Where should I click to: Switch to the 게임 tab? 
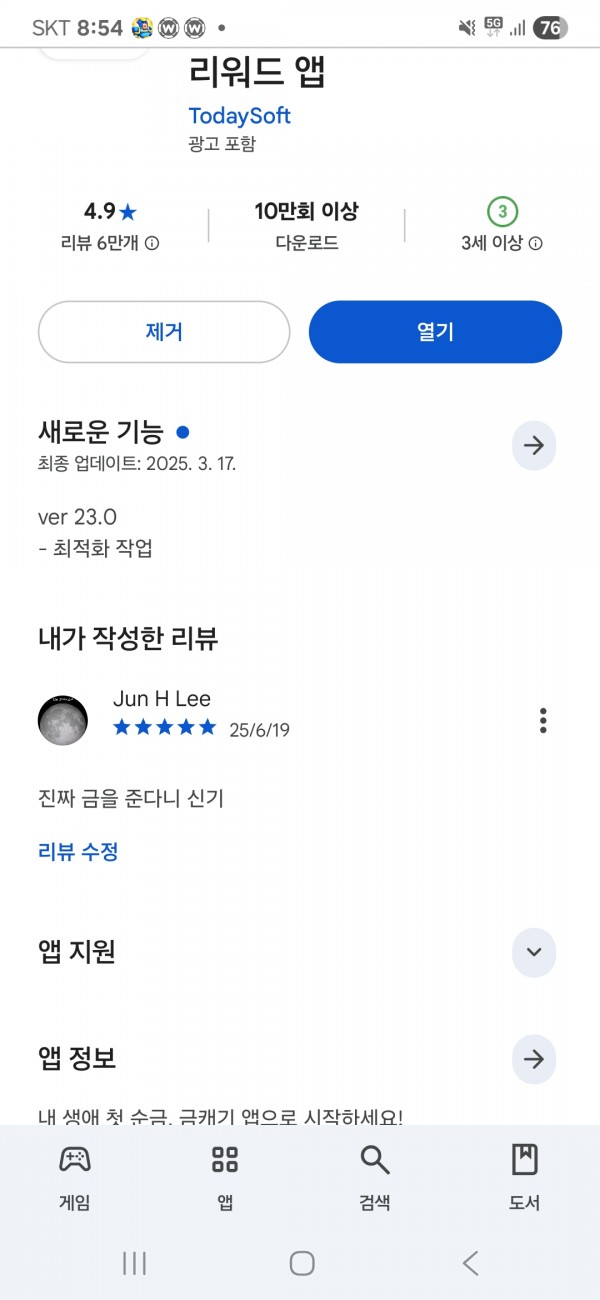pos(75,1178)
